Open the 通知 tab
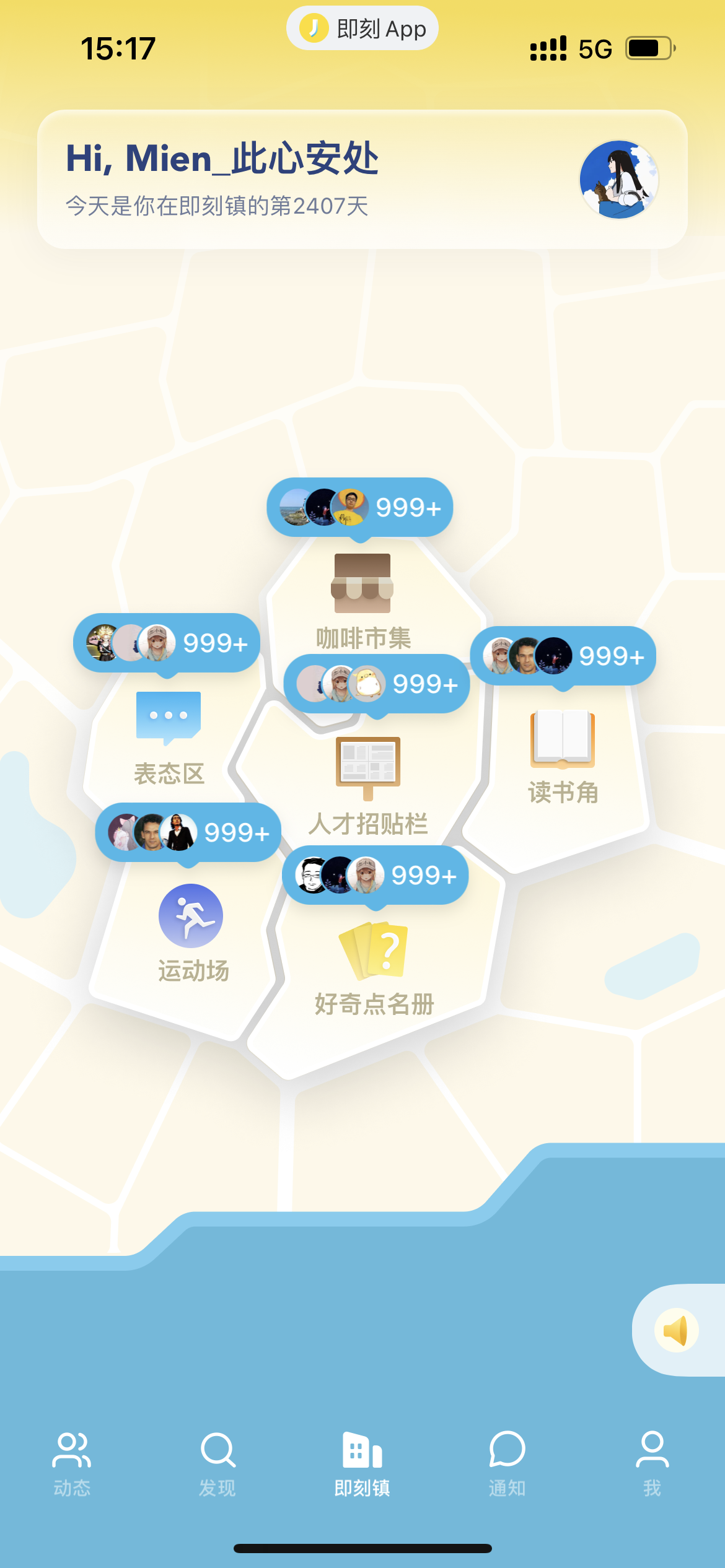The image size is (725, 1568). pyautogui.click(x=507, y=1464)
